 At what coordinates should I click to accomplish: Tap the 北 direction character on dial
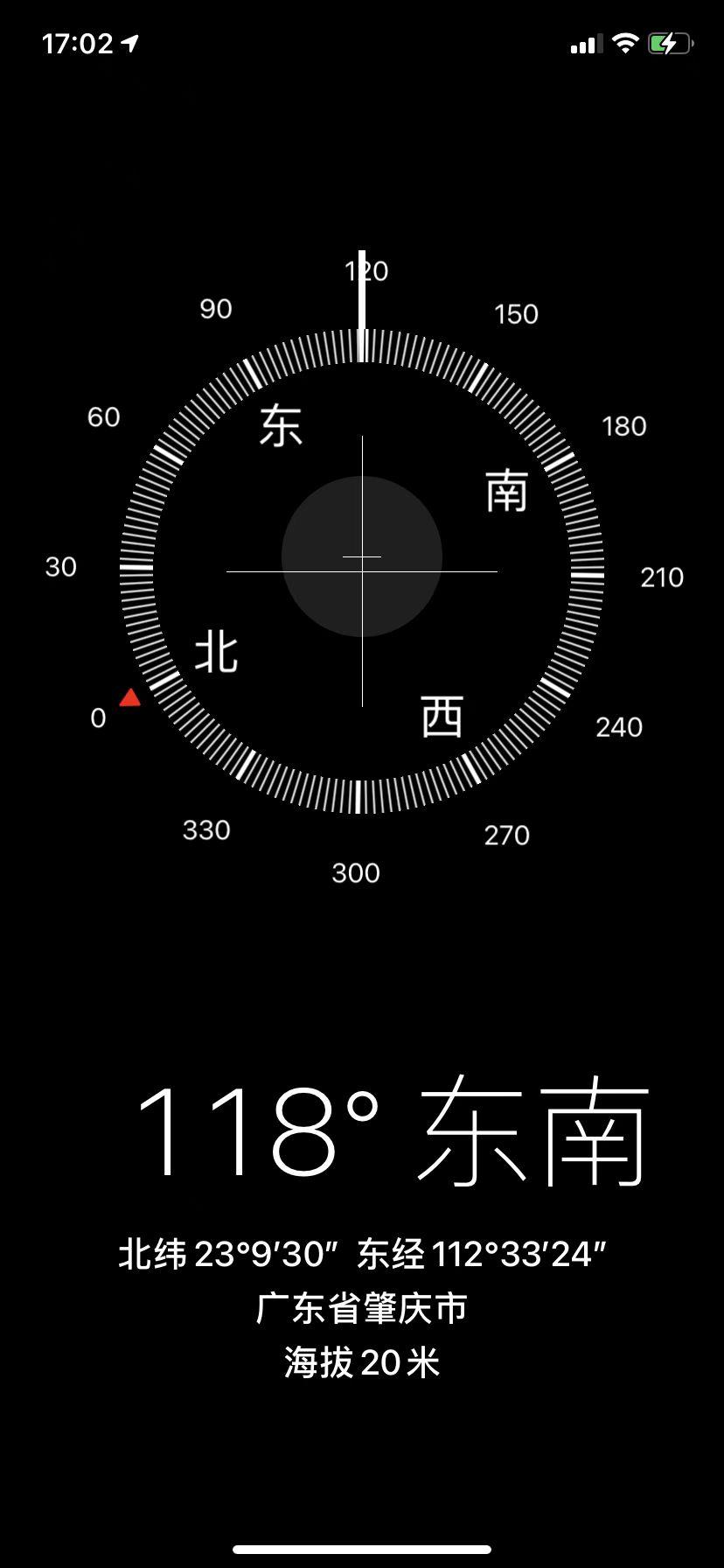coord(214,652)
